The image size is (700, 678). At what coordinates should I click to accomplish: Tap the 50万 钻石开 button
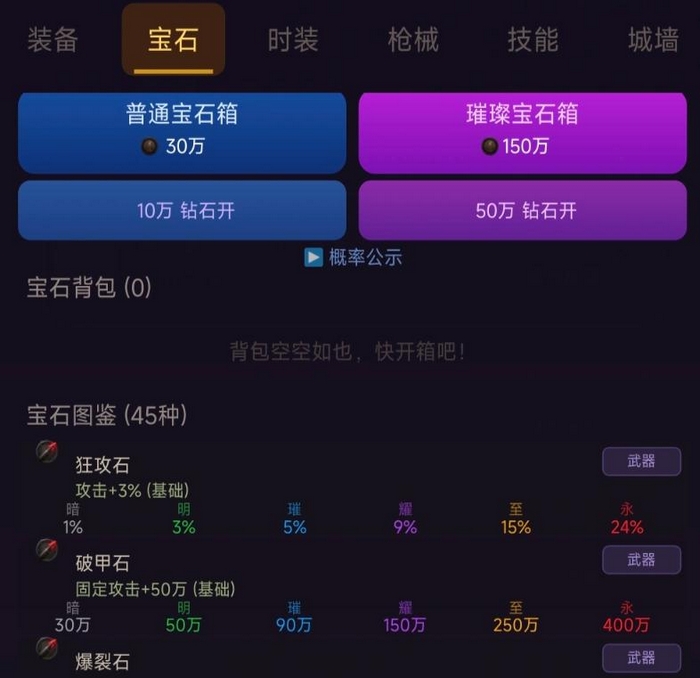pos(522,211)
